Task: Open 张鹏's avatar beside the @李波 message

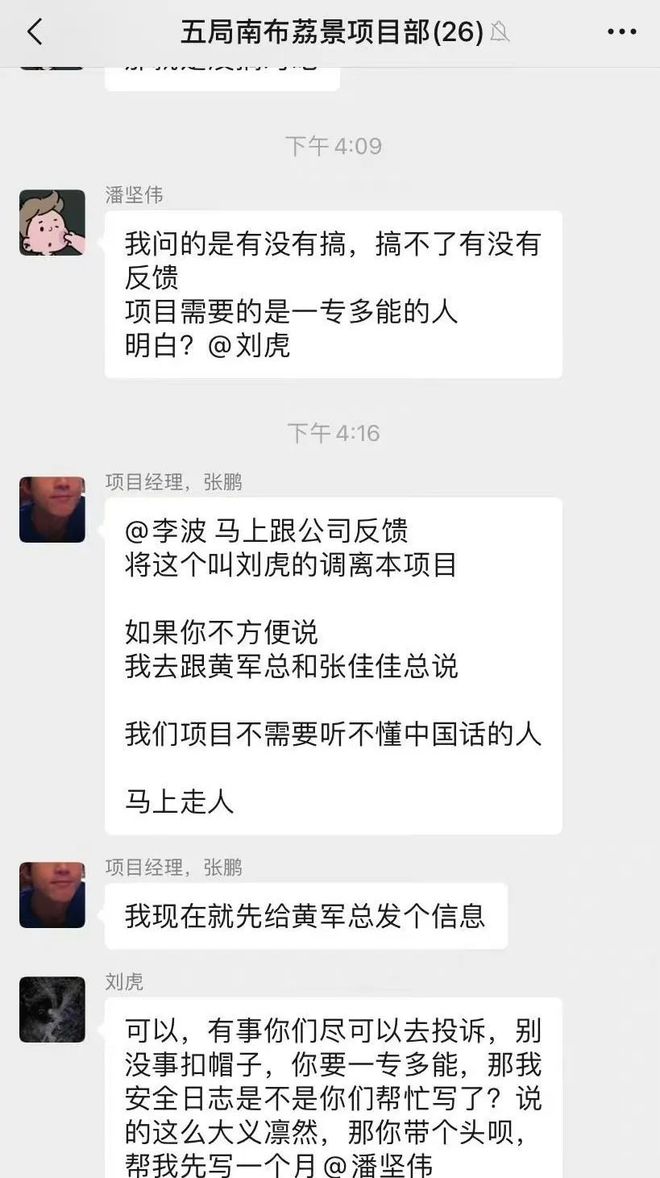Action: click(52, 509)
